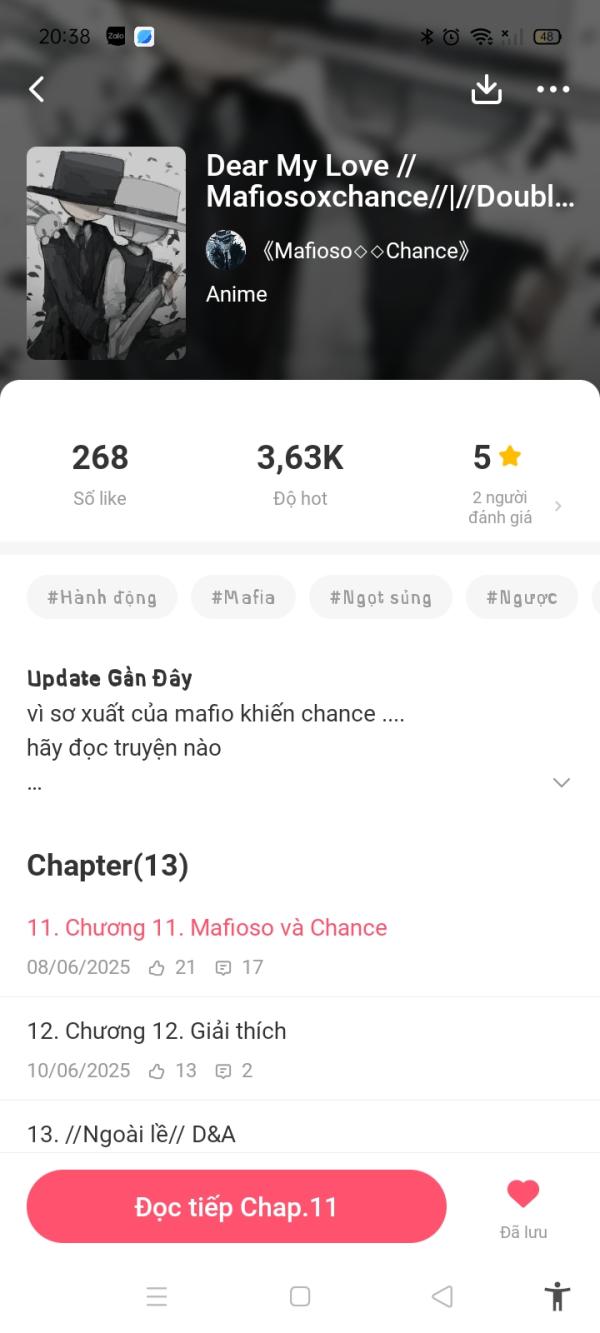Select the #Ngọt sủng tag
The width and height of the screenshot is (600, 1333).
(380, 597)
